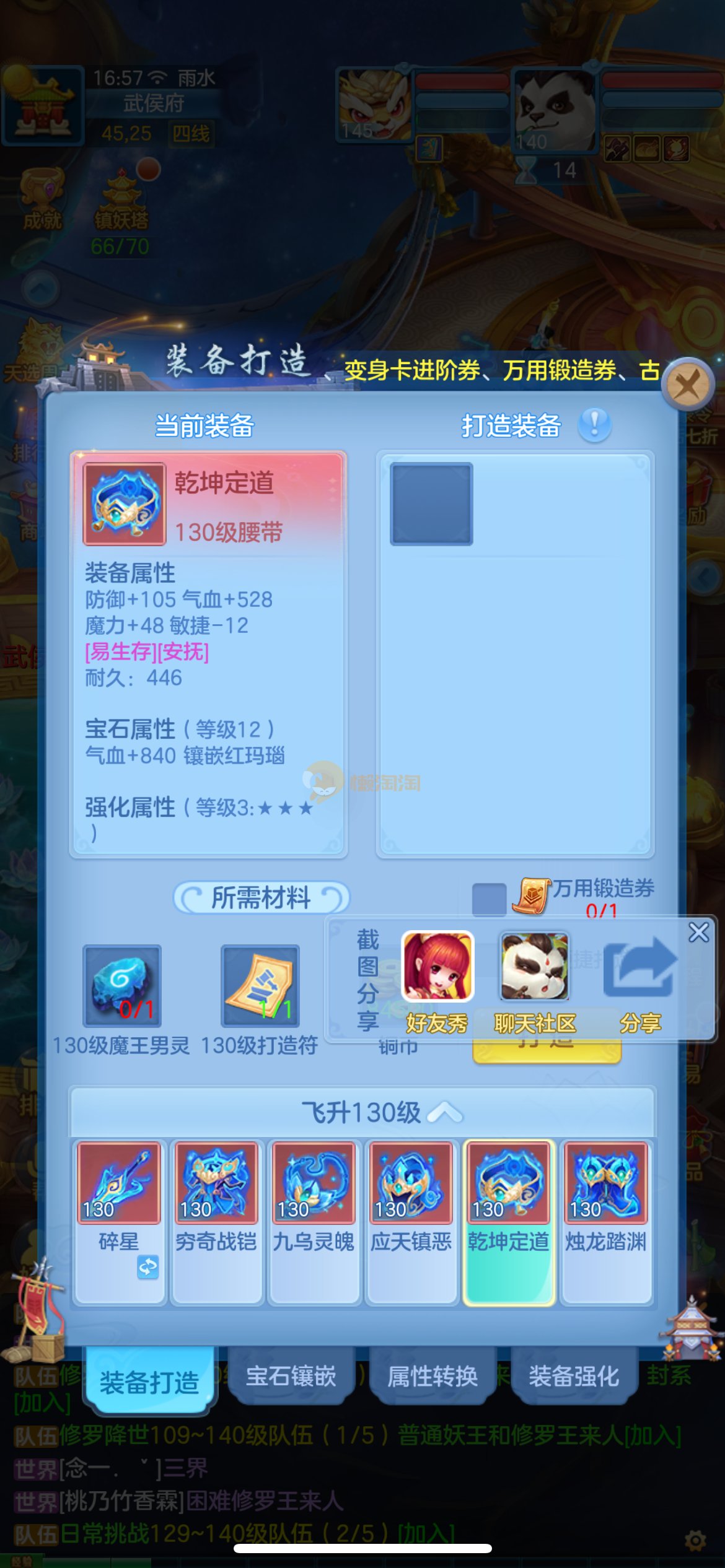The image size is (725, 1568).
Task: Choose the 烛龙踏渊 boots
Action: 606,1183
